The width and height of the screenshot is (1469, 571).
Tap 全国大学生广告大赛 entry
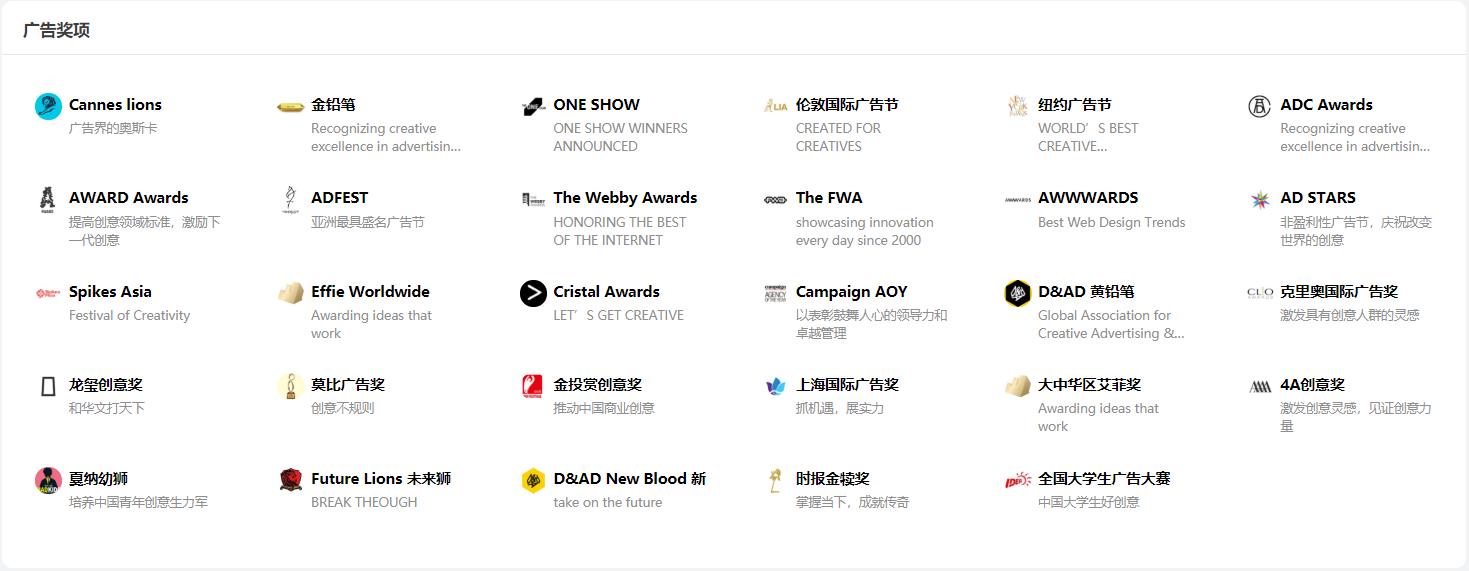coord(1103,479)
